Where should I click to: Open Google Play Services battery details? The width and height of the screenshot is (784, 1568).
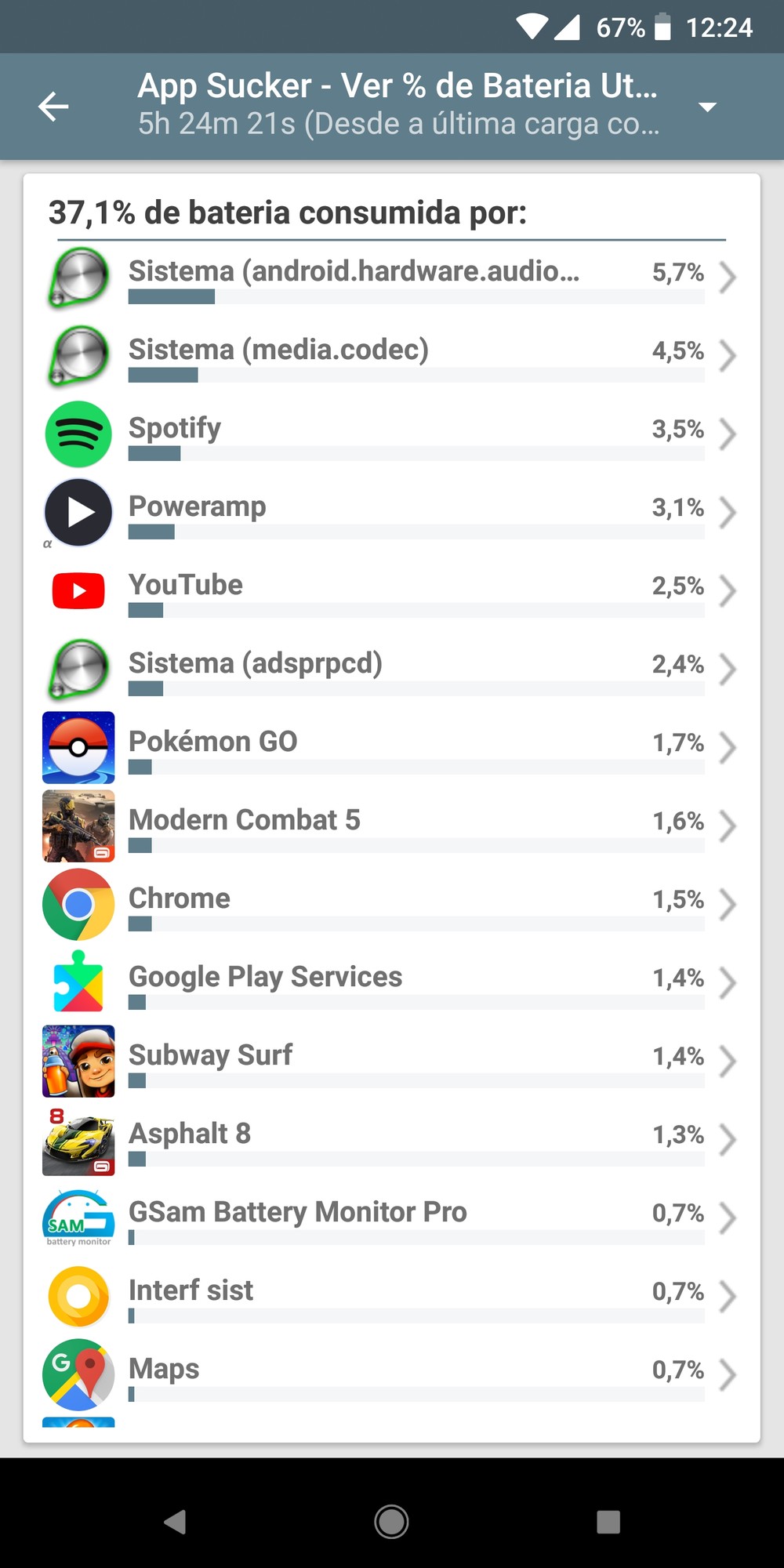tap(392, 982)
